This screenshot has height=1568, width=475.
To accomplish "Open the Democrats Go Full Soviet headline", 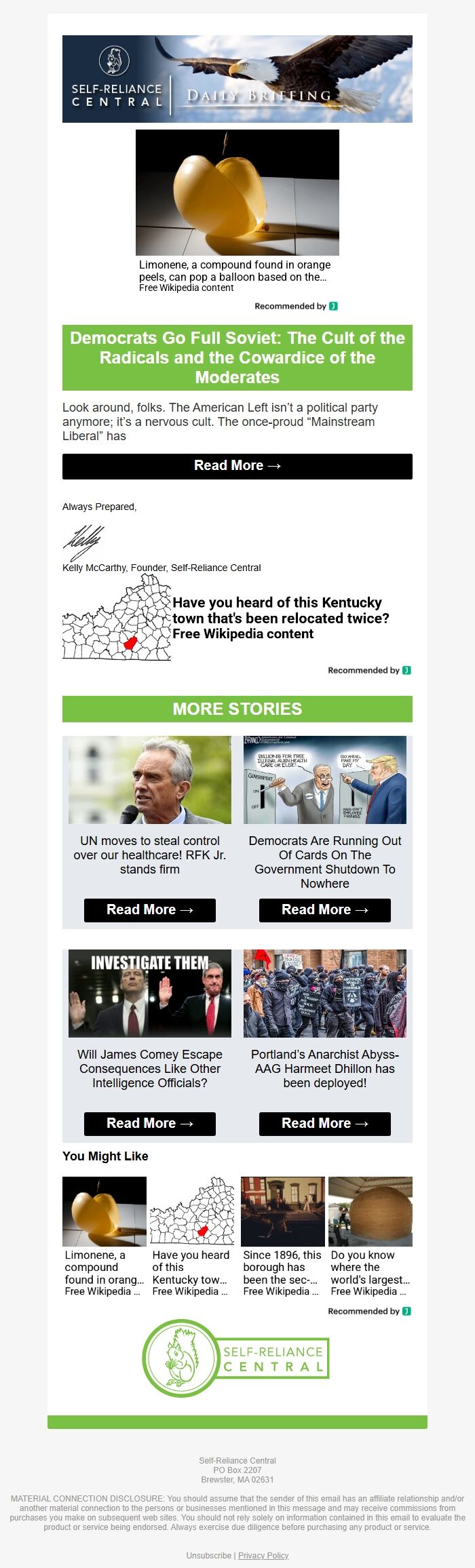I will 237,357.
